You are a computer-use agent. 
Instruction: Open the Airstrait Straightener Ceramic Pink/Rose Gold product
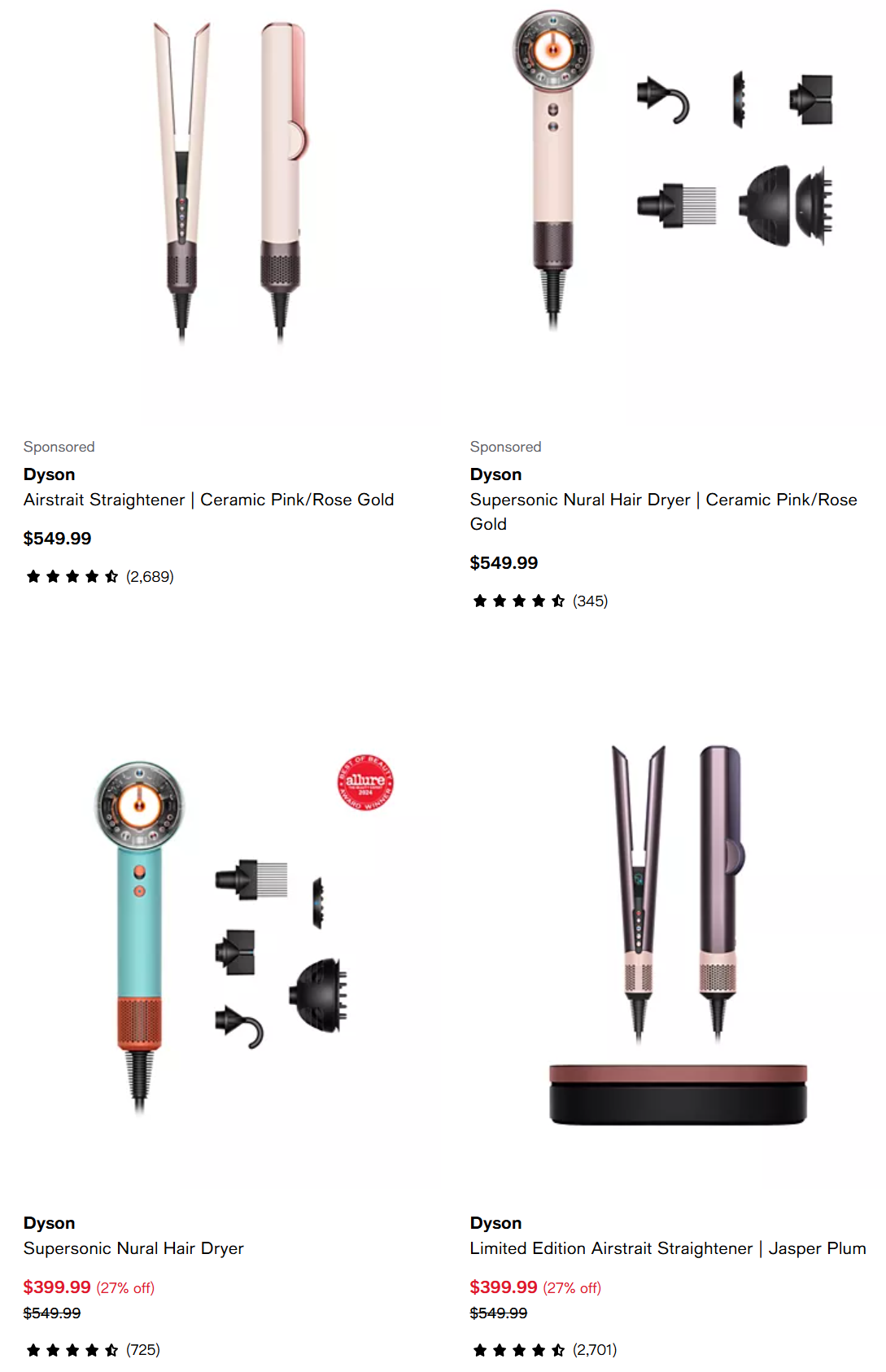pos(208,500)
